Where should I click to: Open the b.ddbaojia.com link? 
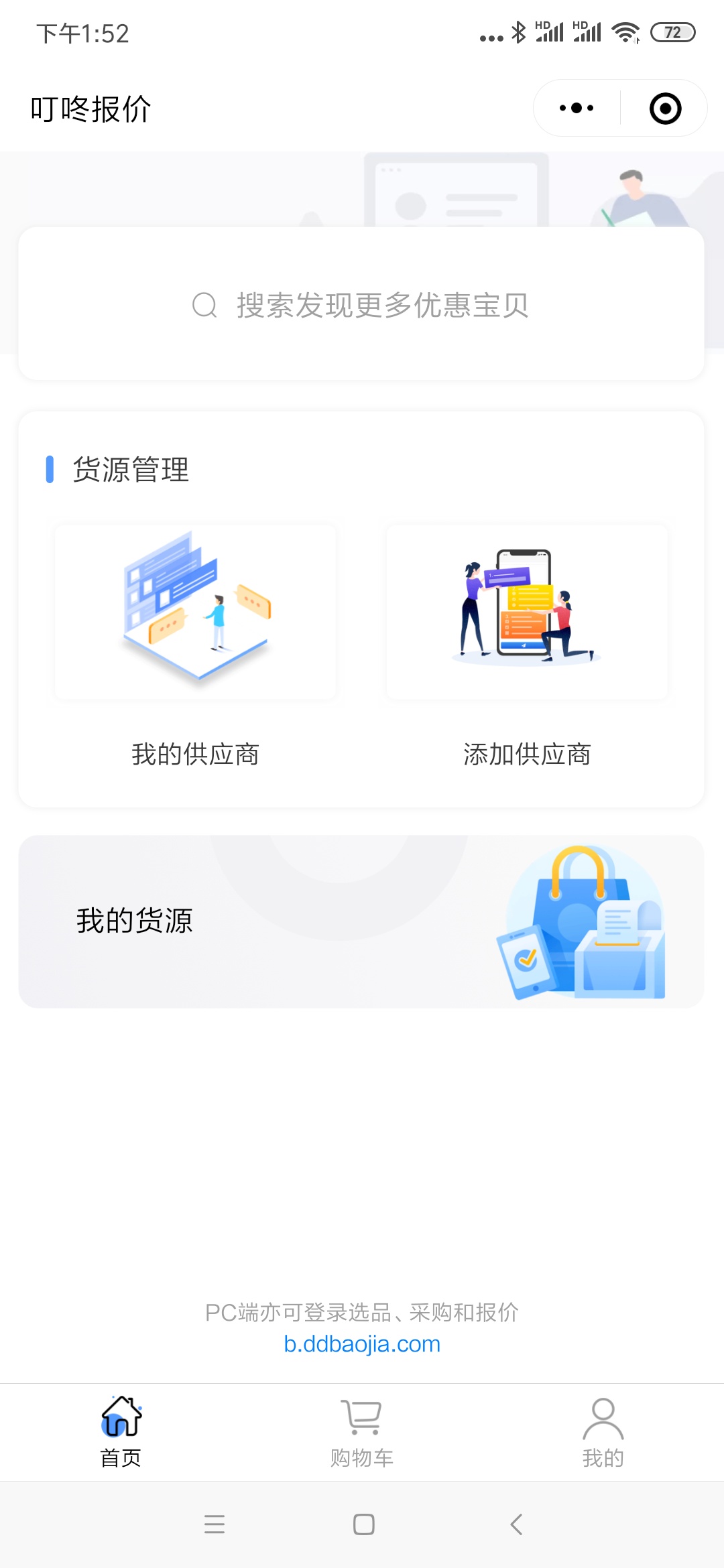[362, 1344]
